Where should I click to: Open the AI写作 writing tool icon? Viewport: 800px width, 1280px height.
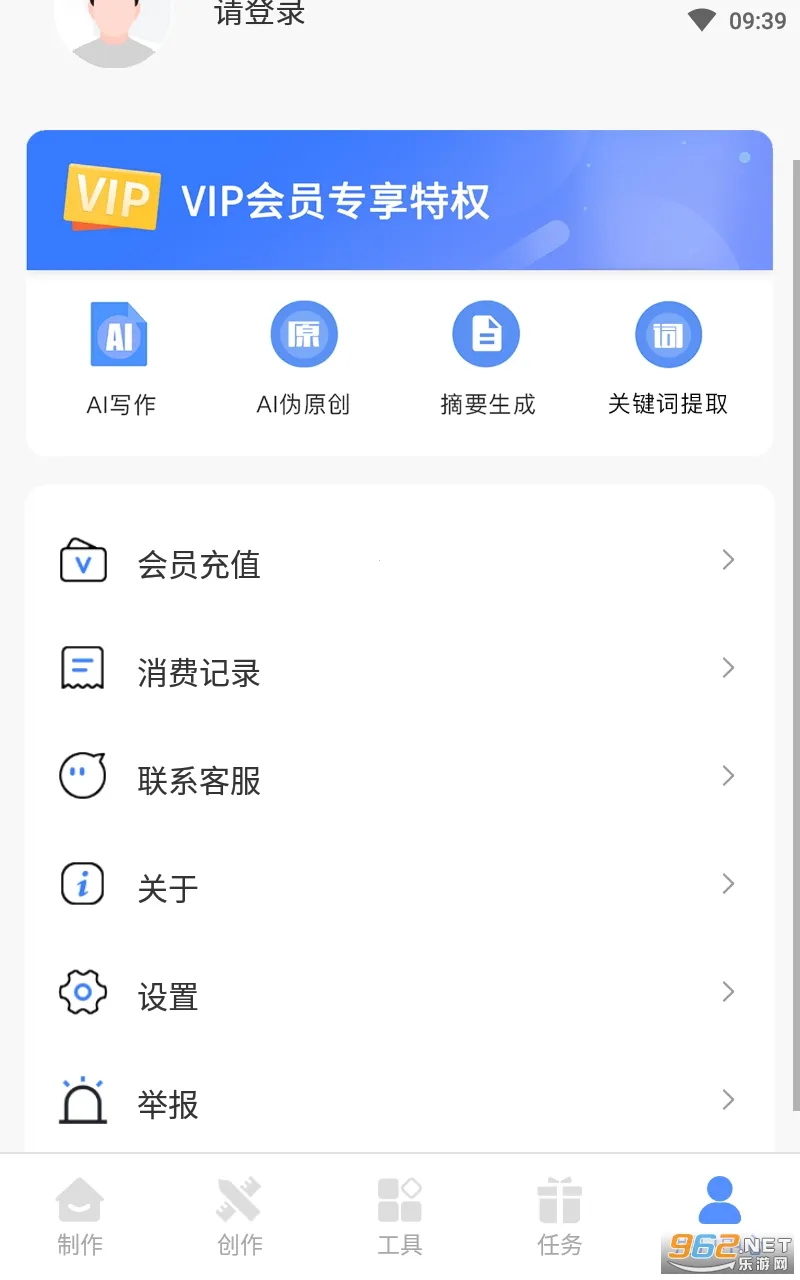click(x=119, y=334)
